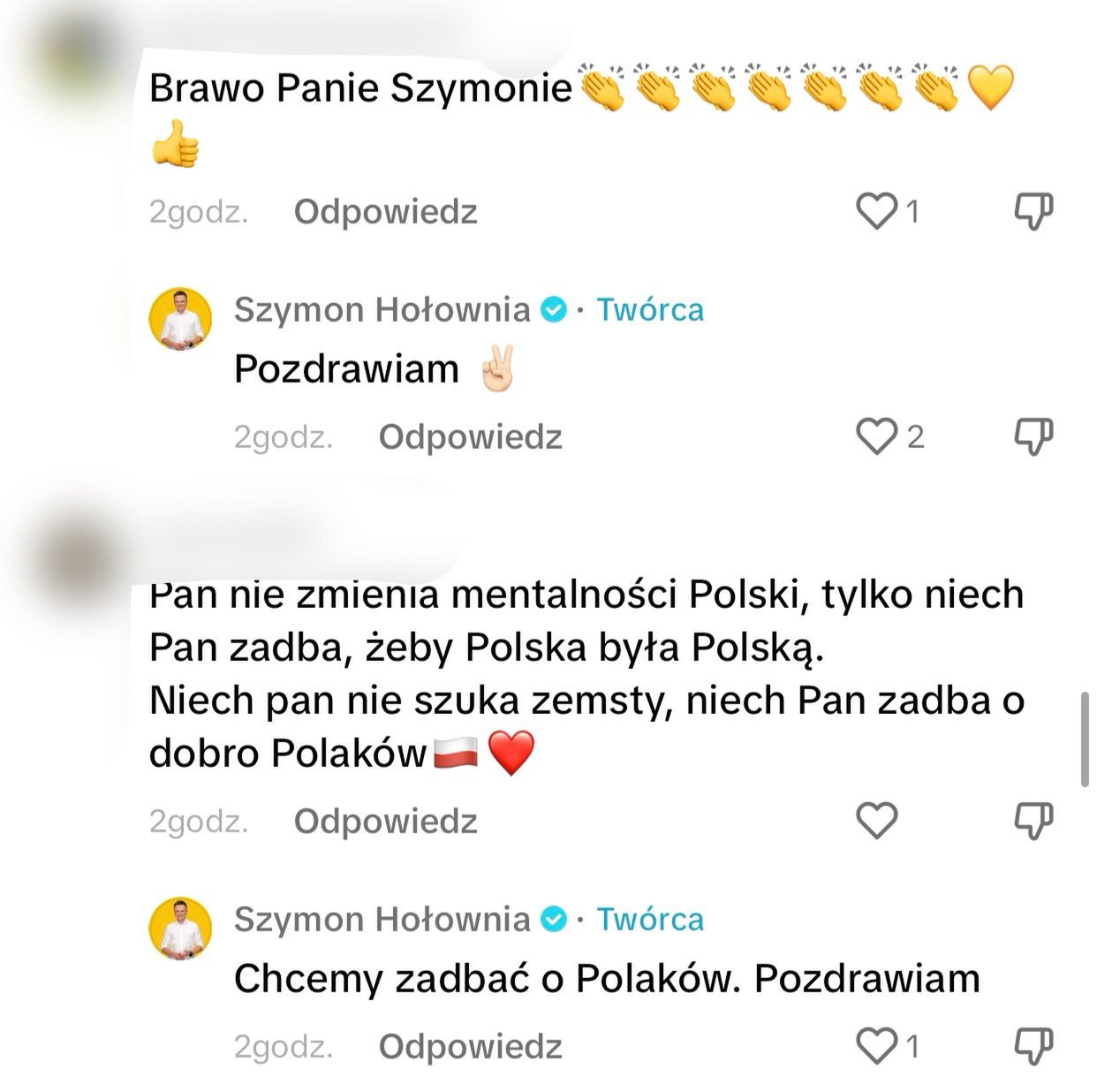This screenshot has width=1097, height=1092.
Task: Reply to the "Brawo Panie Szymonie" comment
Action: coord(385,212)
